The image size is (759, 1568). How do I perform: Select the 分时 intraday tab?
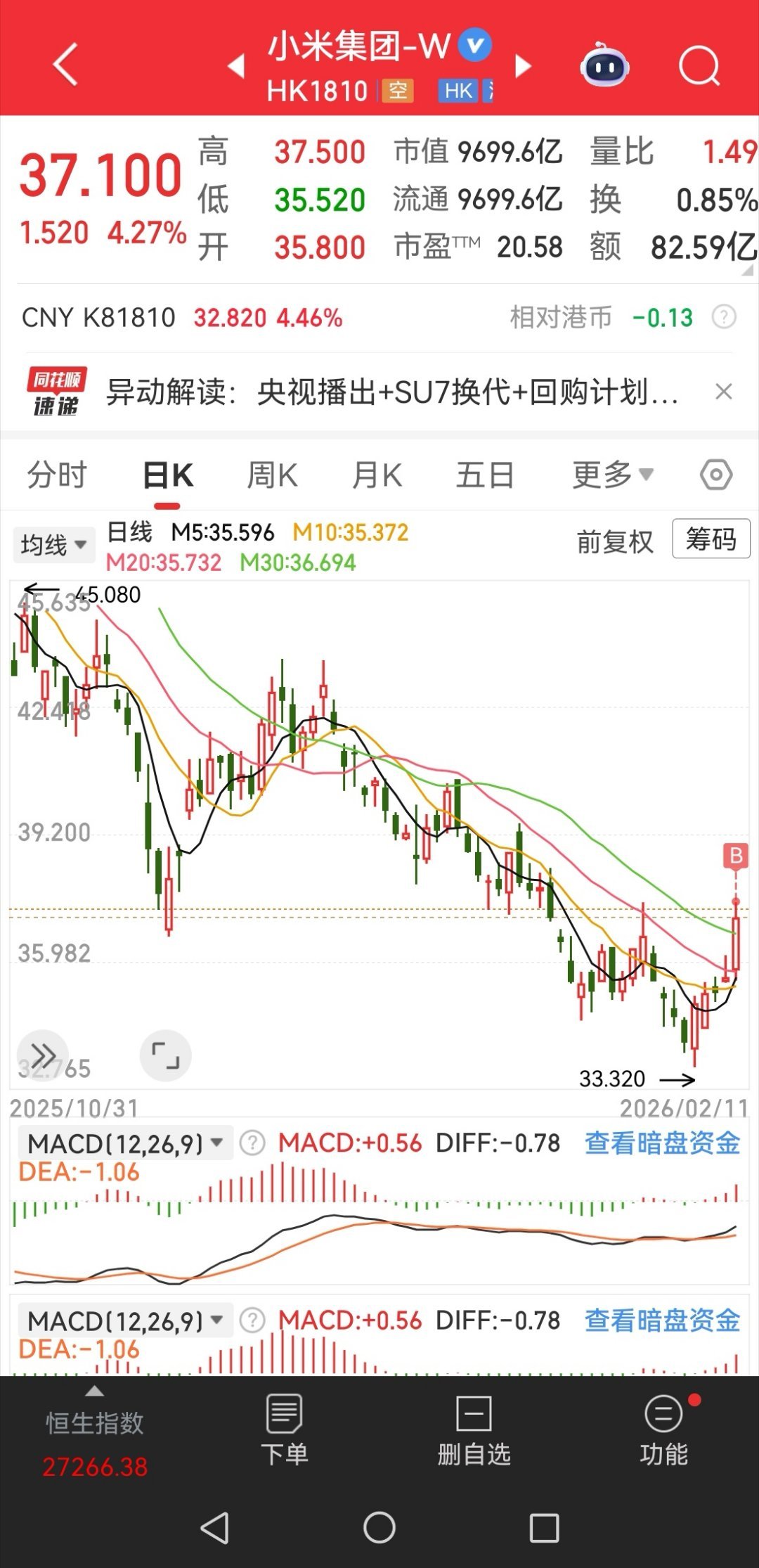coord(57,475)
